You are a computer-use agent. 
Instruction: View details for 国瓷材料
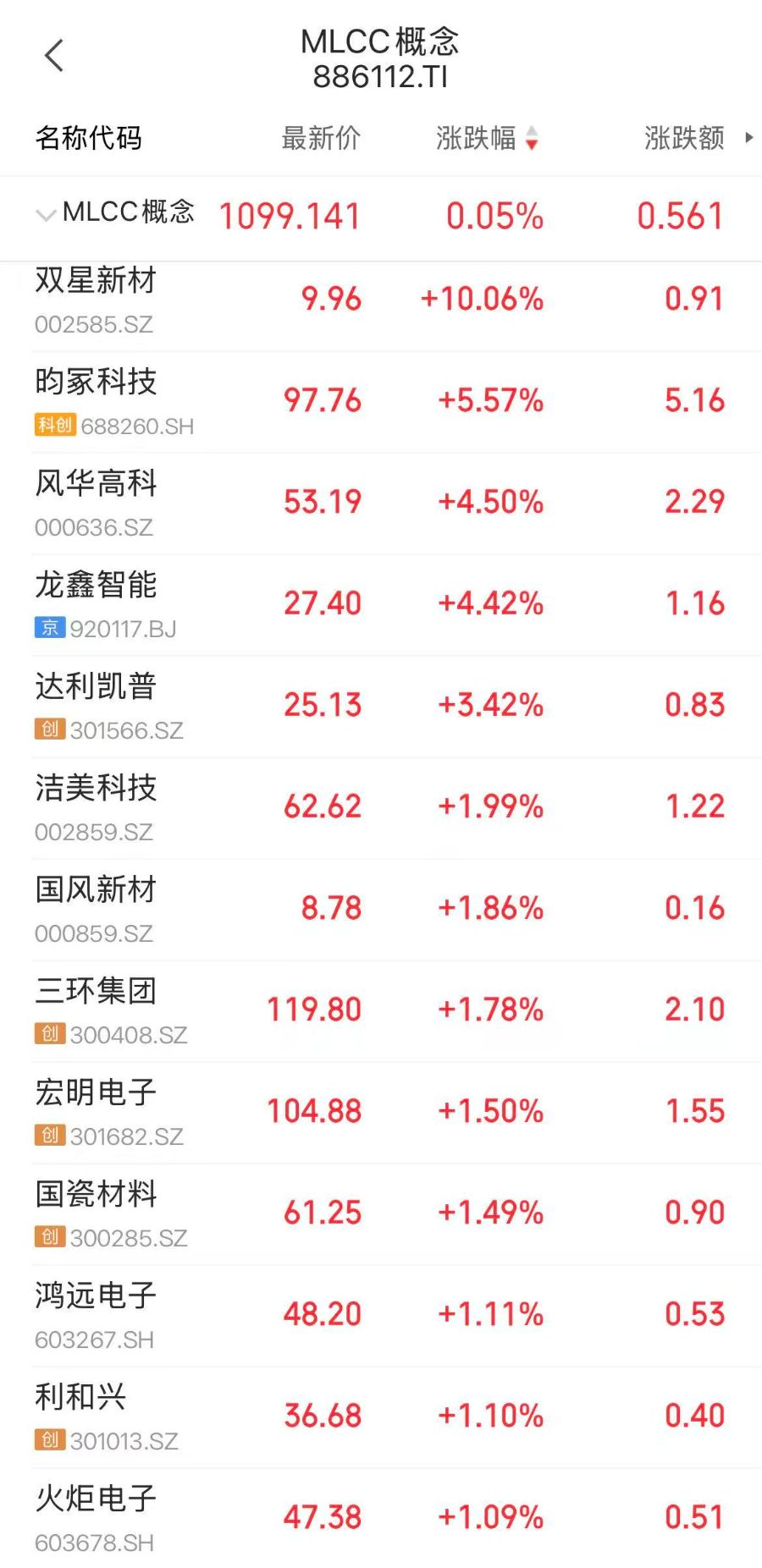coord(381,1214)
